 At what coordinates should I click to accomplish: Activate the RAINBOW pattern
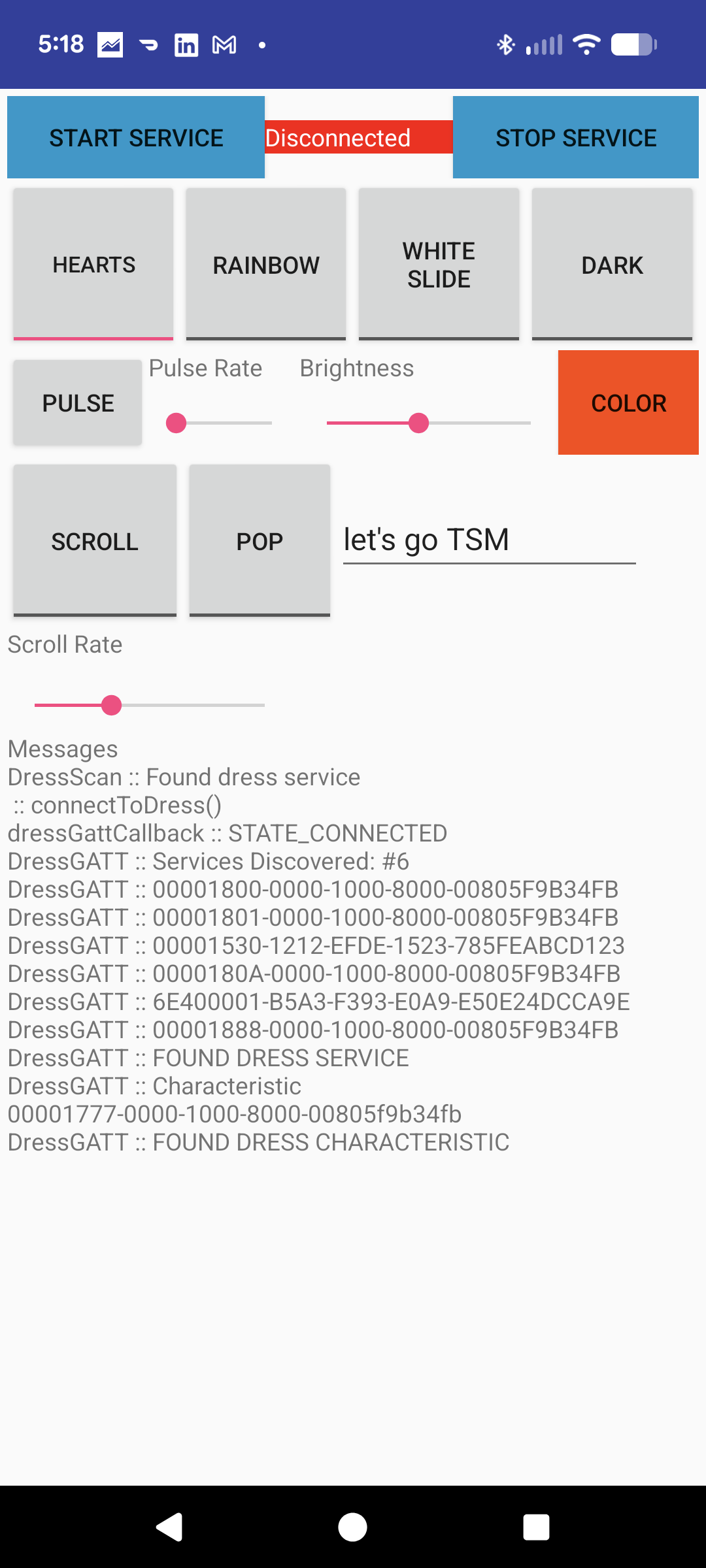click(266, 265)
